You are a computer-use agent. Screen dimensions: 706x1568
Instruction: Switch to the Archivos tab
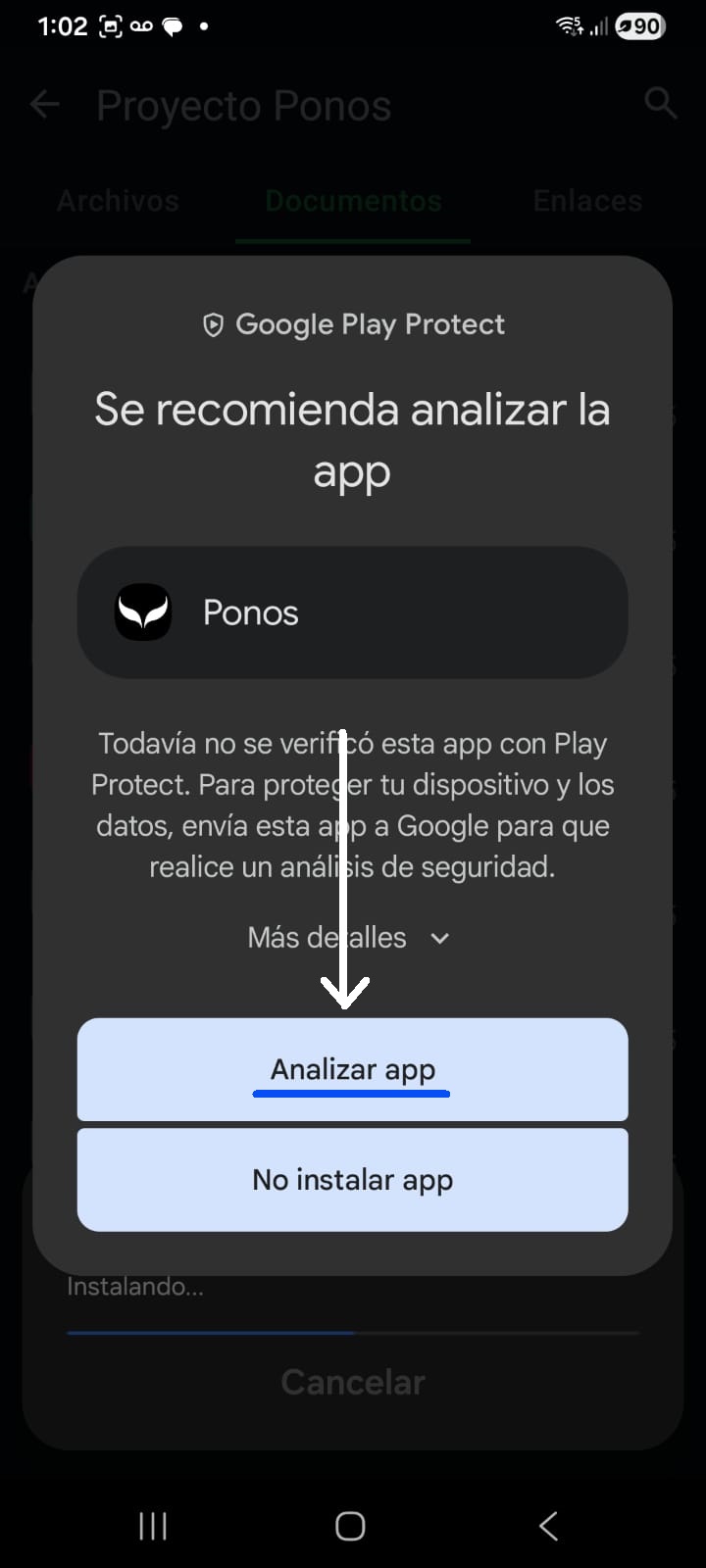(118, 200)
